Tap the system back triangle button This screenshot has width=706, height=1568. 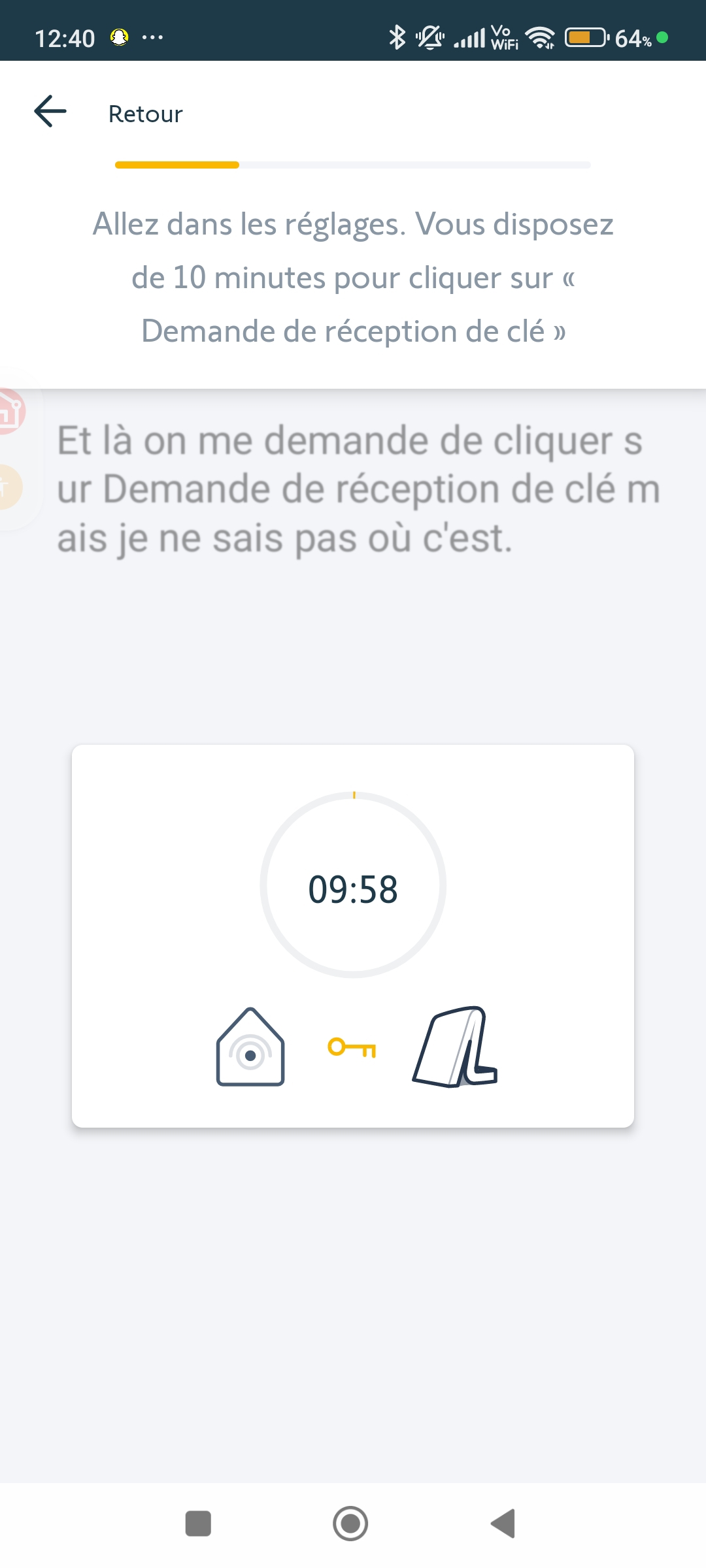point(503,1524)
